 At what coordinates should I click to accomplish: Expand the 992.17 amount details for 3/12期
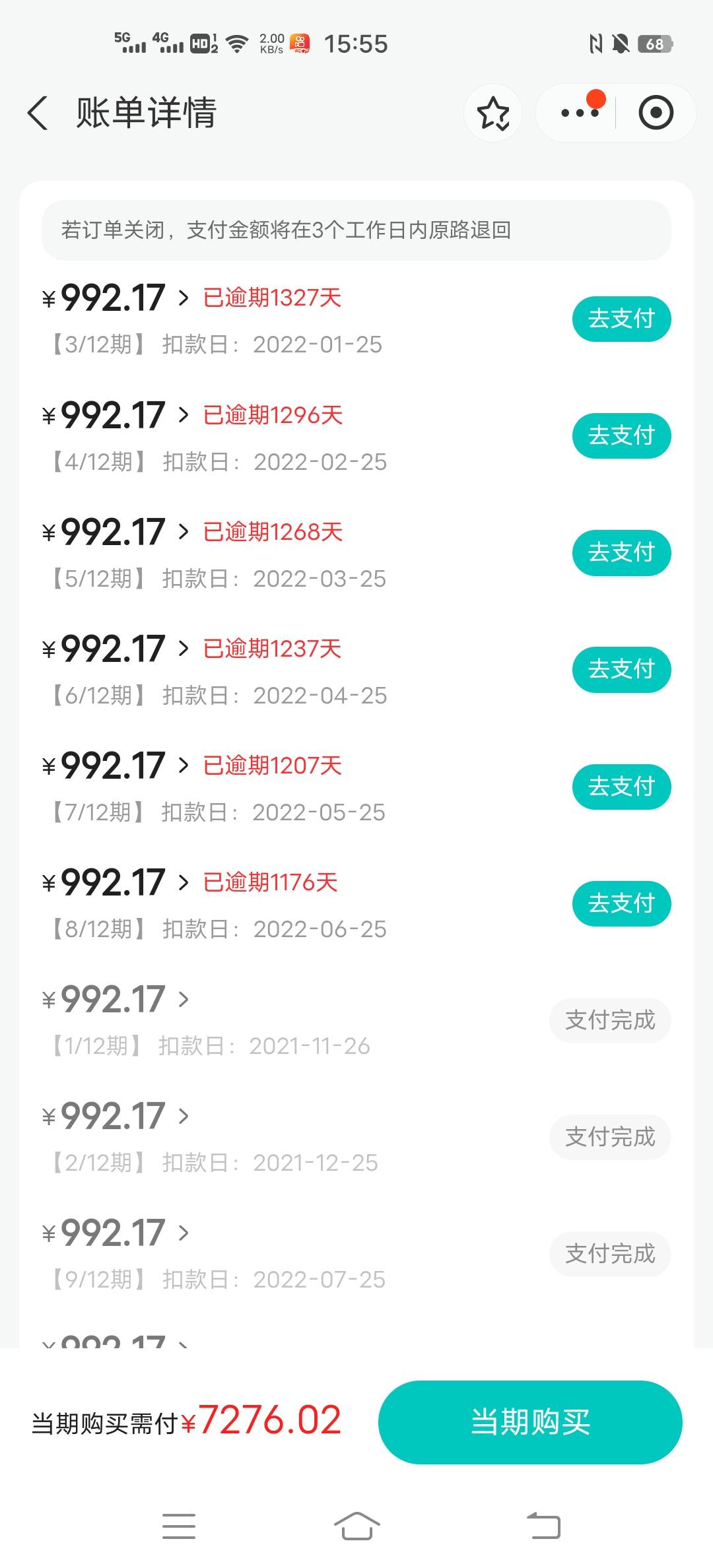click(x=116, y=298)
